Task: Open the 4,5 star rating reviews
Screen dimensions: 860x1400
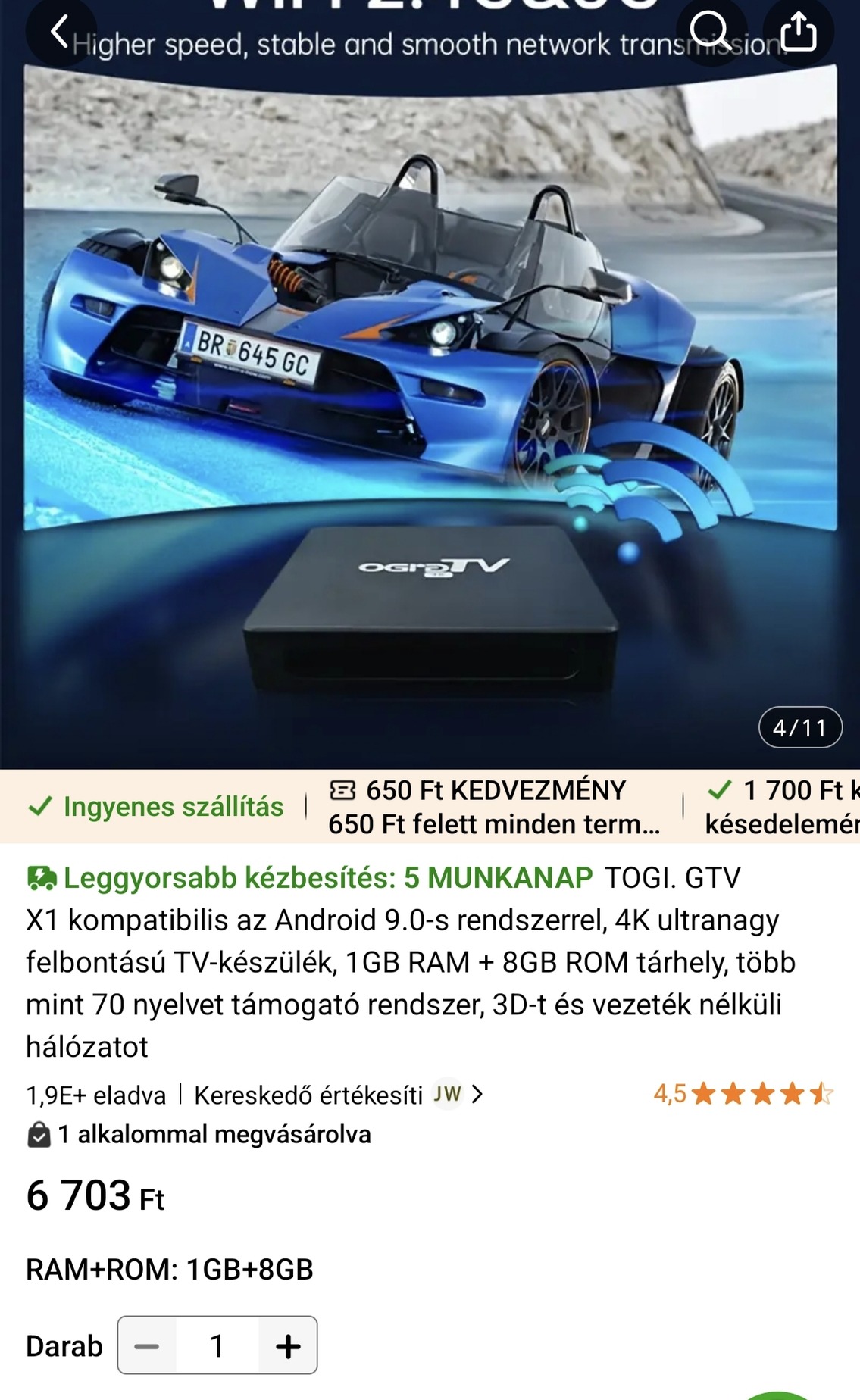Action: tap(743, 1094)
